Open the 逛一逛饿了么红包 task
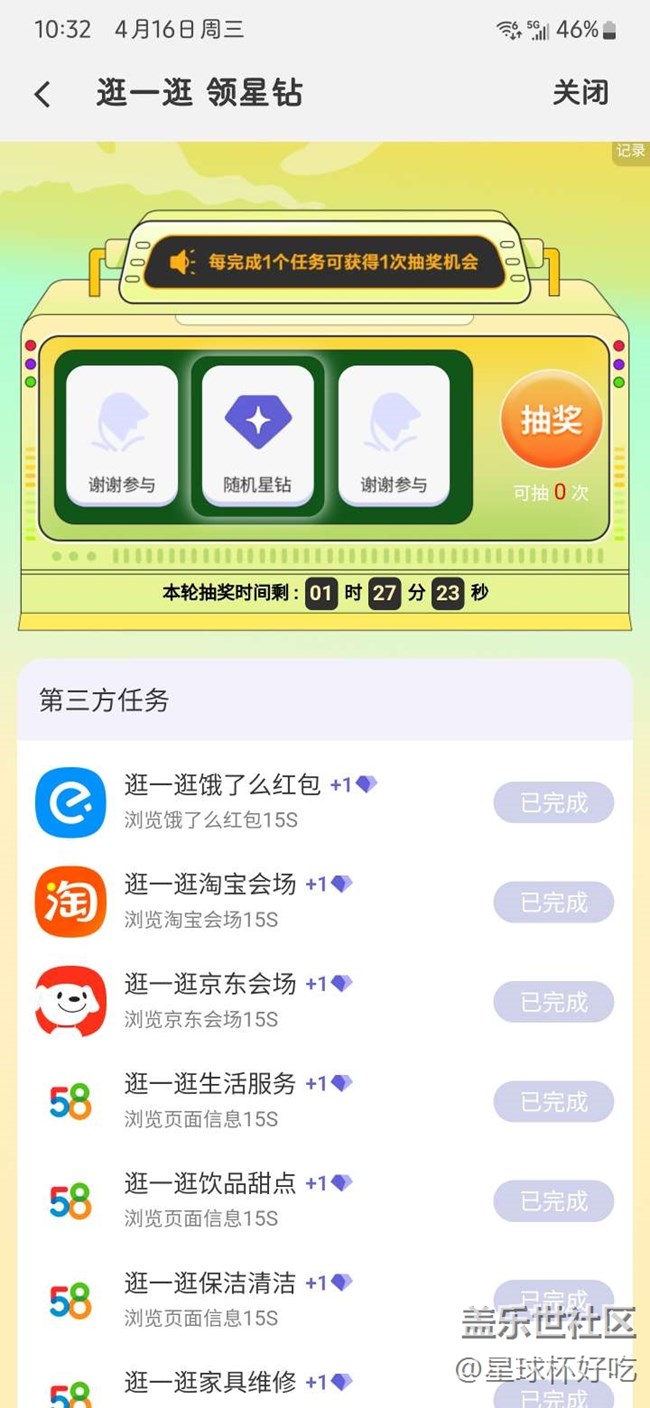The width and height of the screenshot is (650, 1408). tap(222, 785)
